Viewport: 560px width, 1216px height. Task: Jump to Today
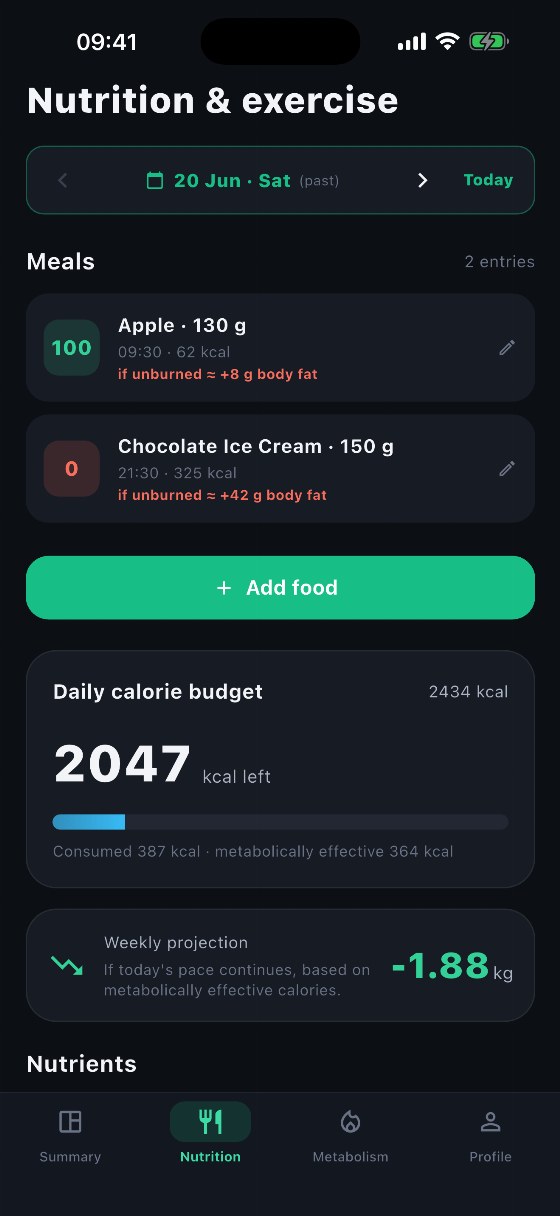coord(488,180)
